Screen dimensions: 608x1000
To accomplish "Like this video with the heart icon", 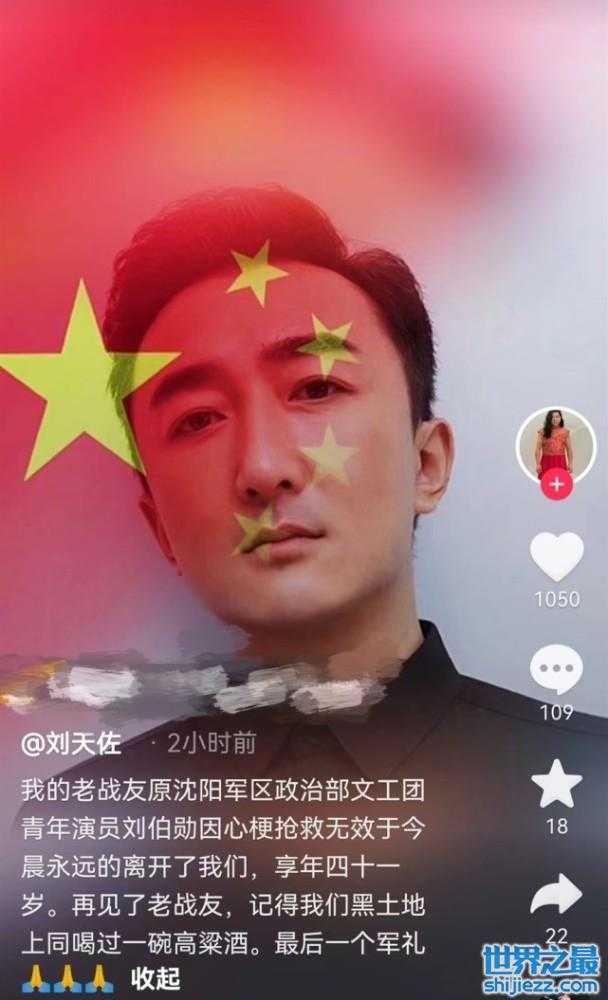I will pos(556,556).
